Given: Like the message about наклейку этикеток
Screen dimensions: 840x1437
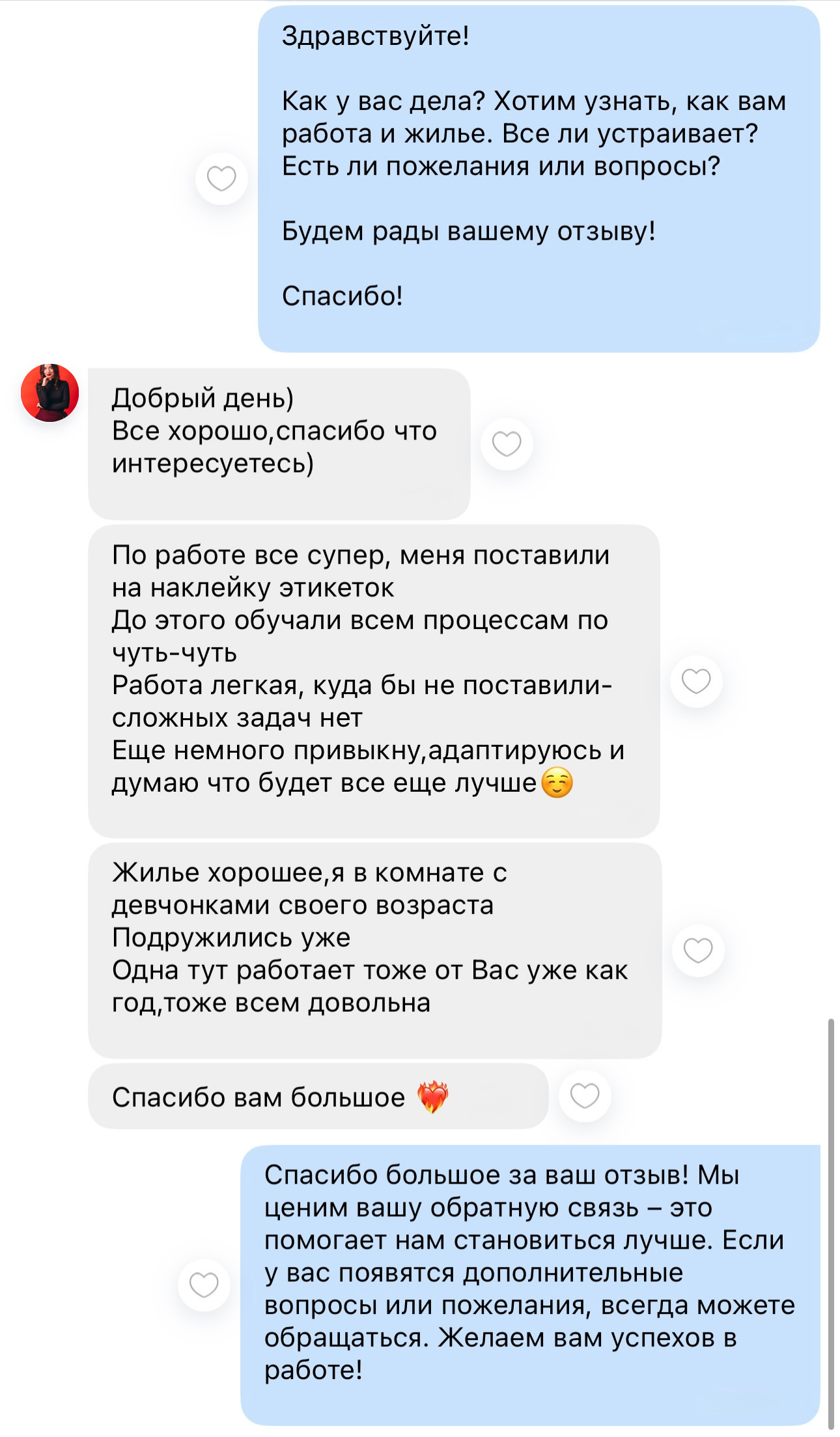Looking at the screenshot, I should coord(696,681).
